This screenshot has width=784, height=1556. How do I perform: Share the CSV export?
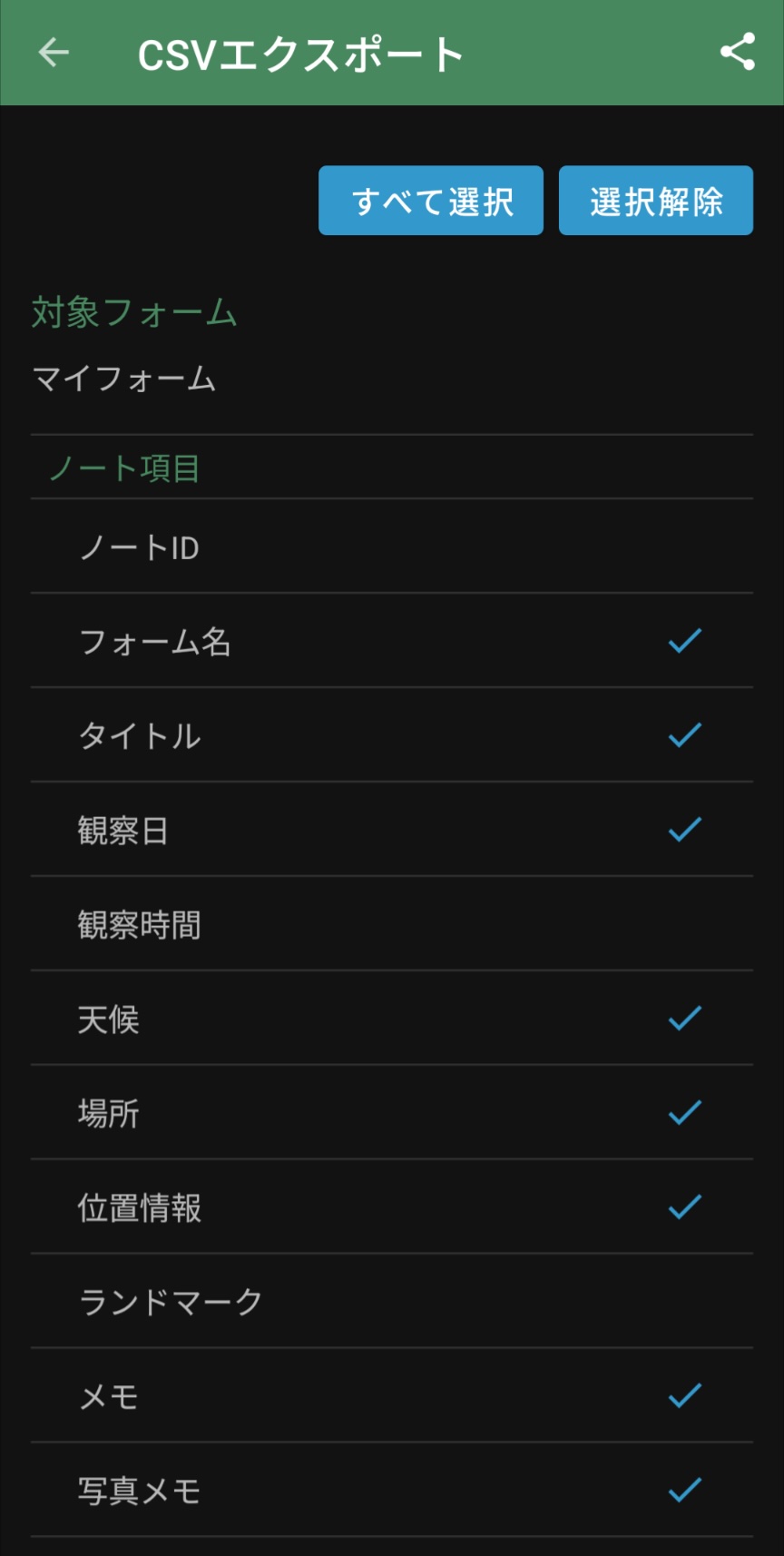pyautogui.click(x=737, y=53)
